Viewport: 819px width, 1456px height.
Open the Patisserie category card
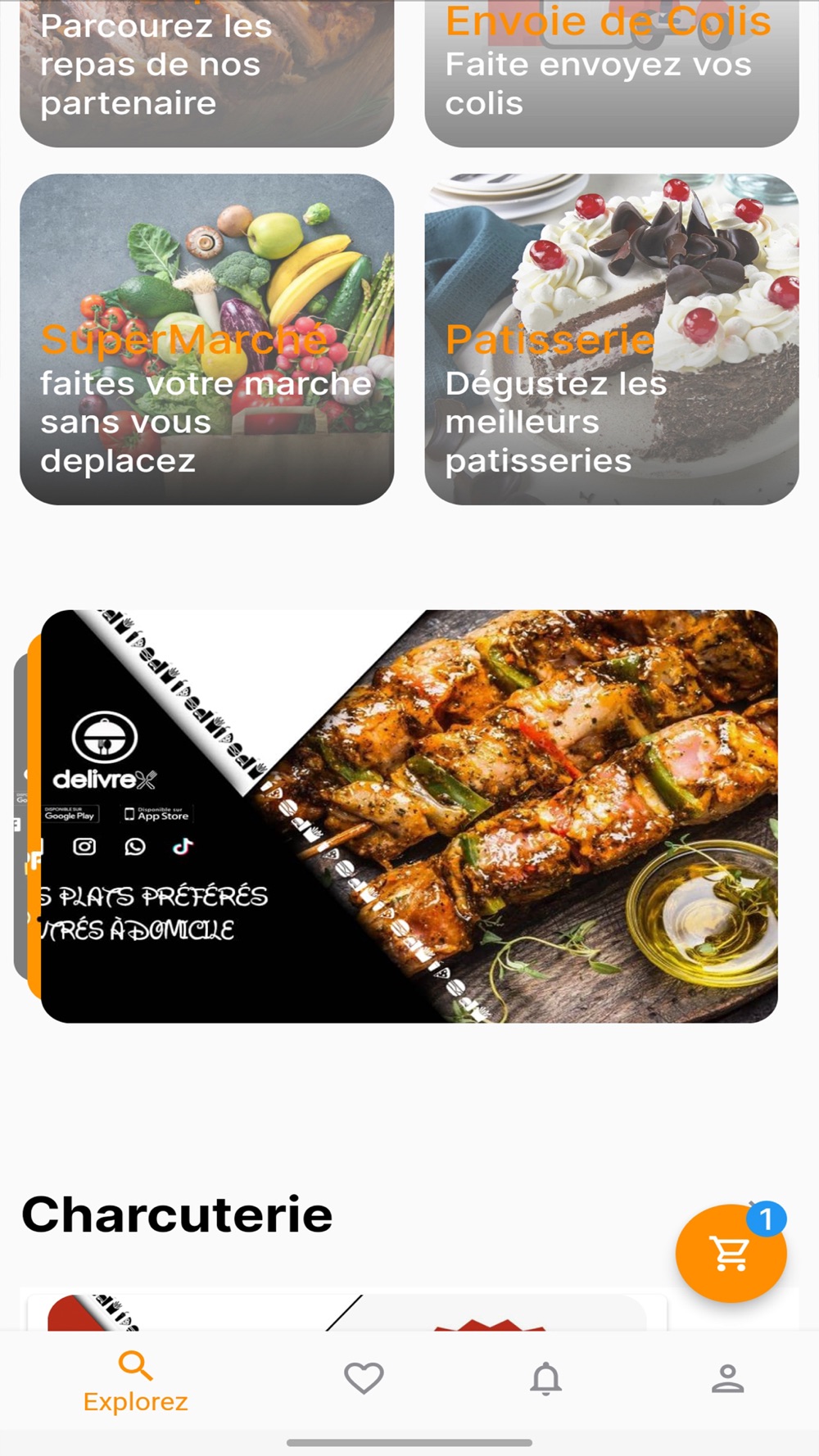611,339
